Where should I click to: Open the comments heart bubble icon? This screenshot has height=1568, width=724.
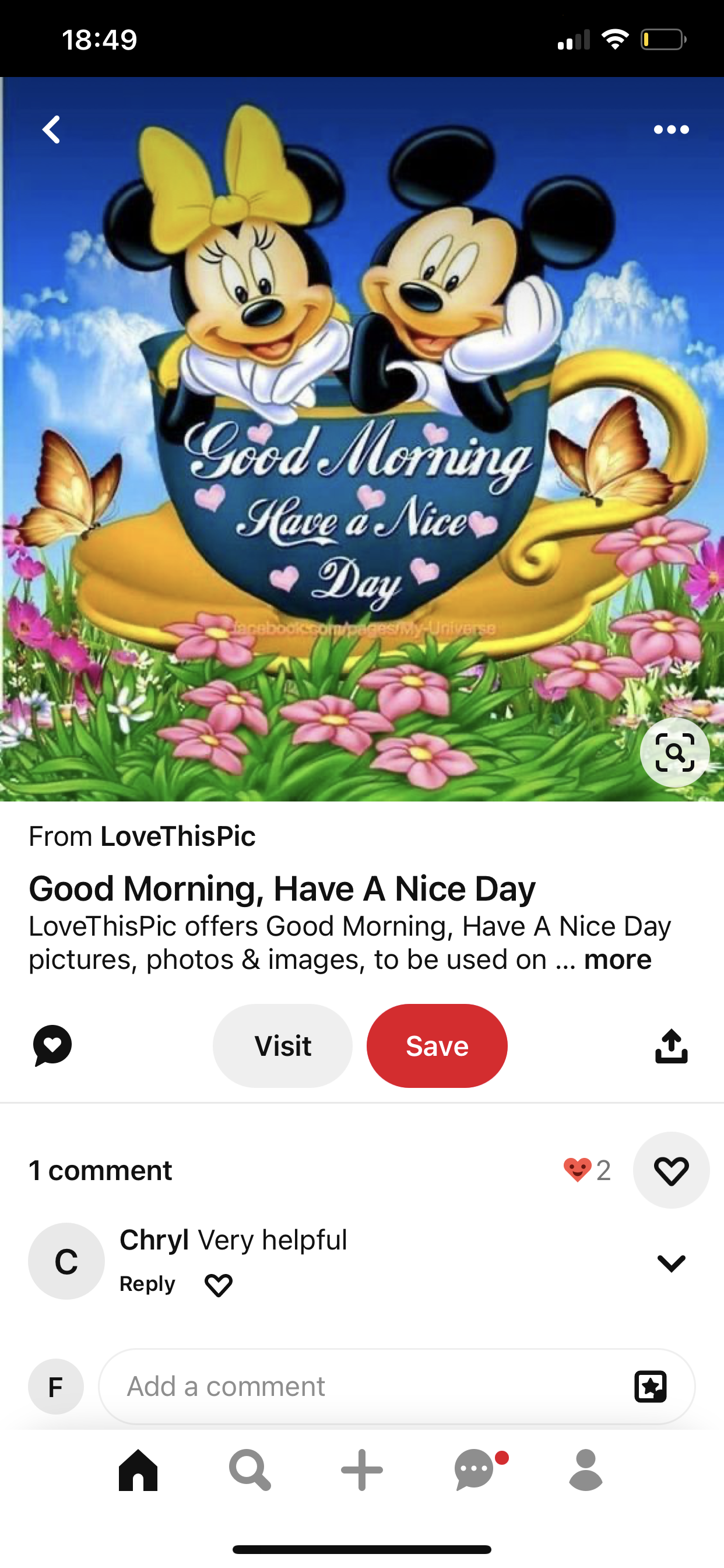point(52,1045)
